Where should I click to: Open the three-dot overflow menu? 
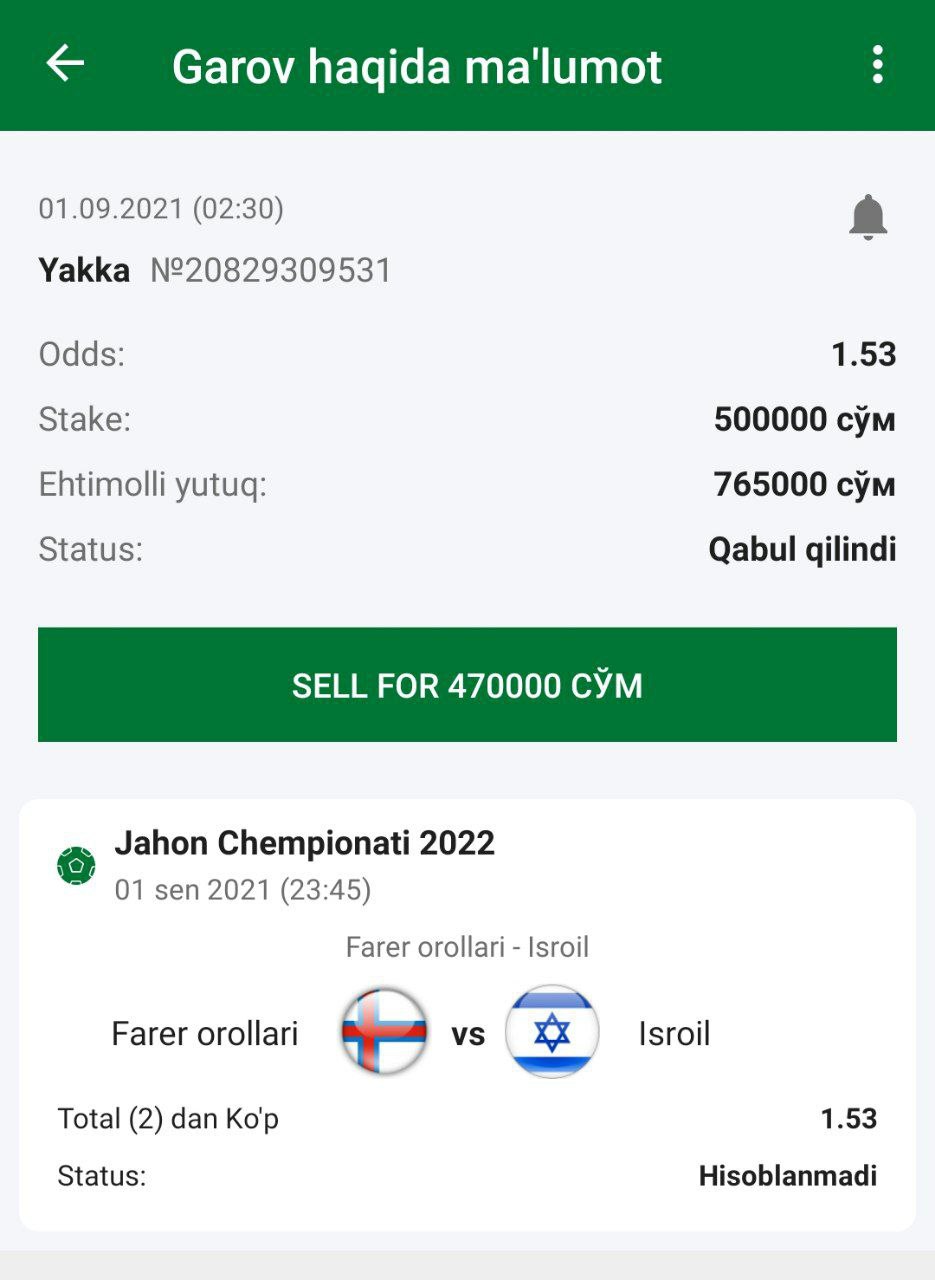877,65
